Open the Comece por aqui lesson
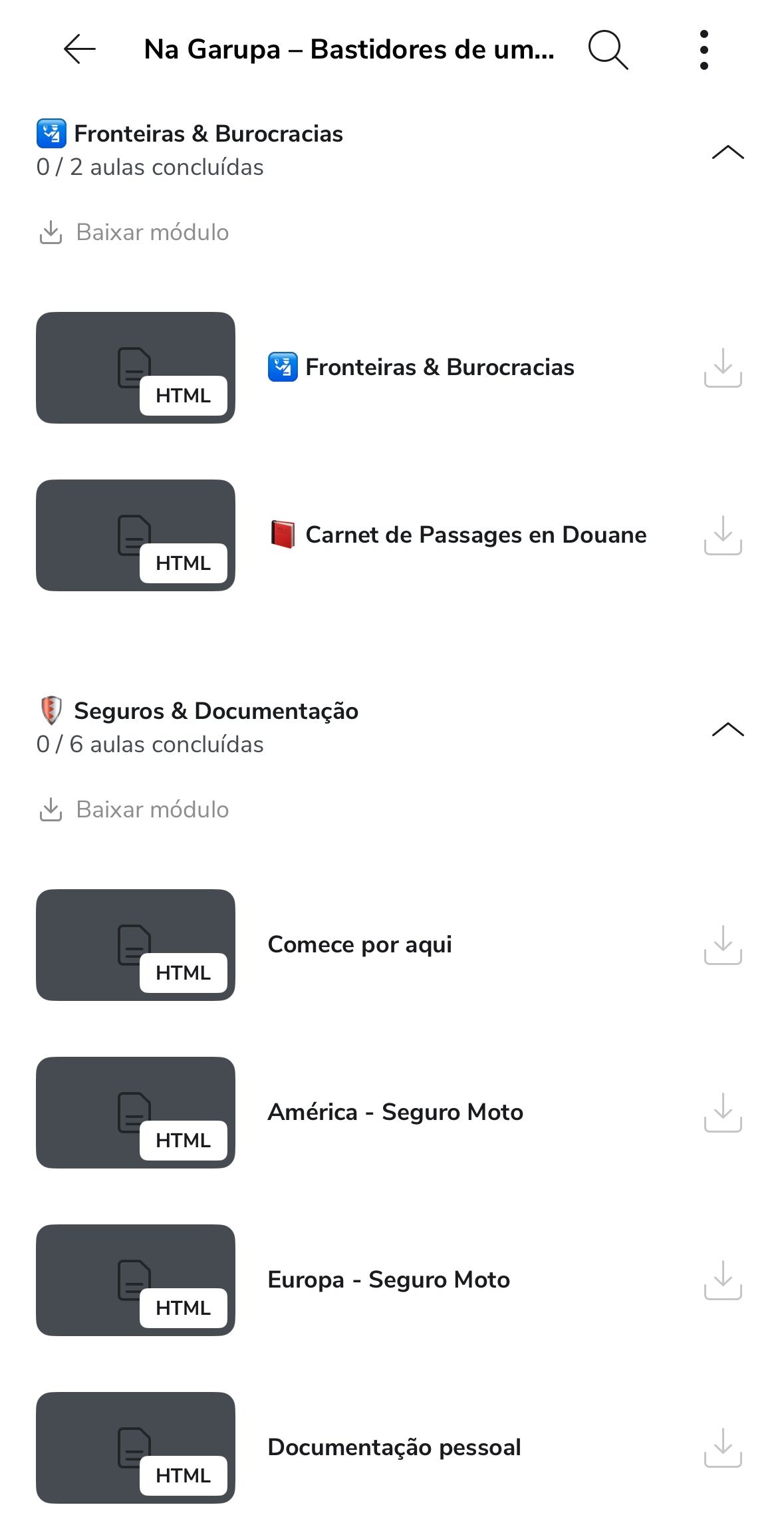Screen dimensions: 784x1525 point(360,944)
